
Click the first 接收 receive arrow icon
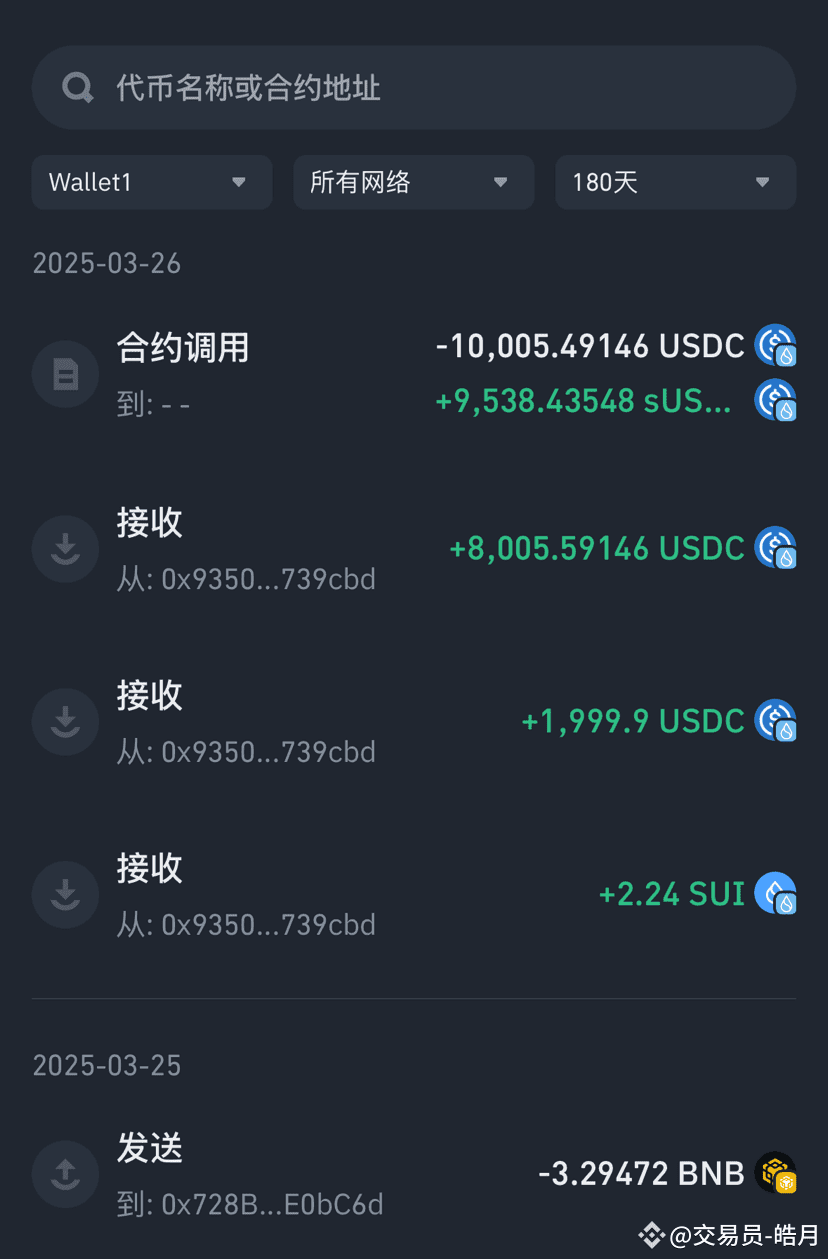[x=65, y=548]
